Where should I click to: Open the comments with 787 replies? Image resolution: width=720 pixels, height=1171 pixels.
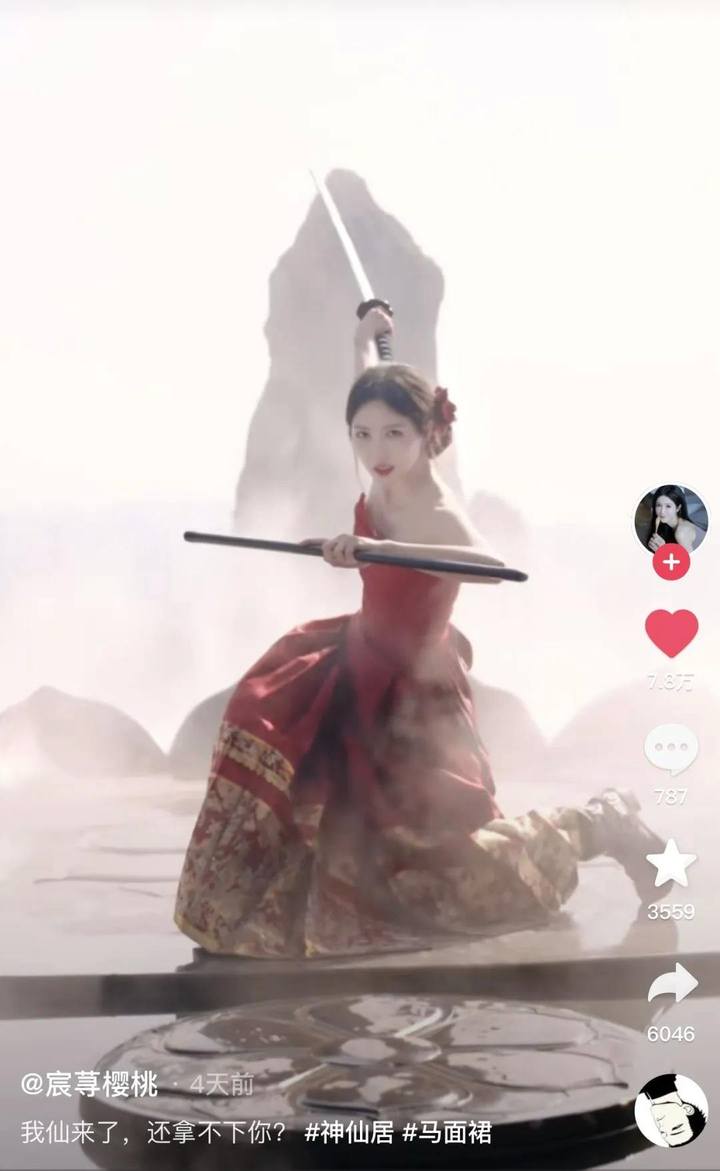pos(671,750)
